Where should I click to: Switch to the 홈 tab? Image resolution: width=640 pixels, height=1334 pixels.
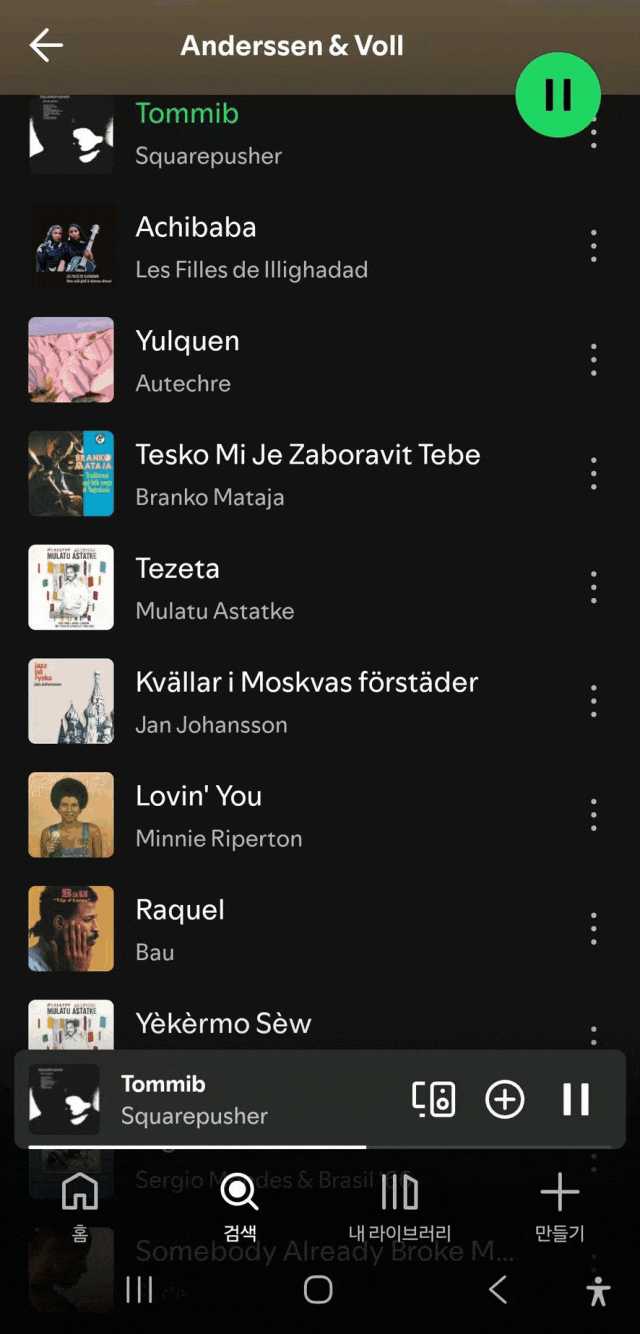[x=80, y=1205]
